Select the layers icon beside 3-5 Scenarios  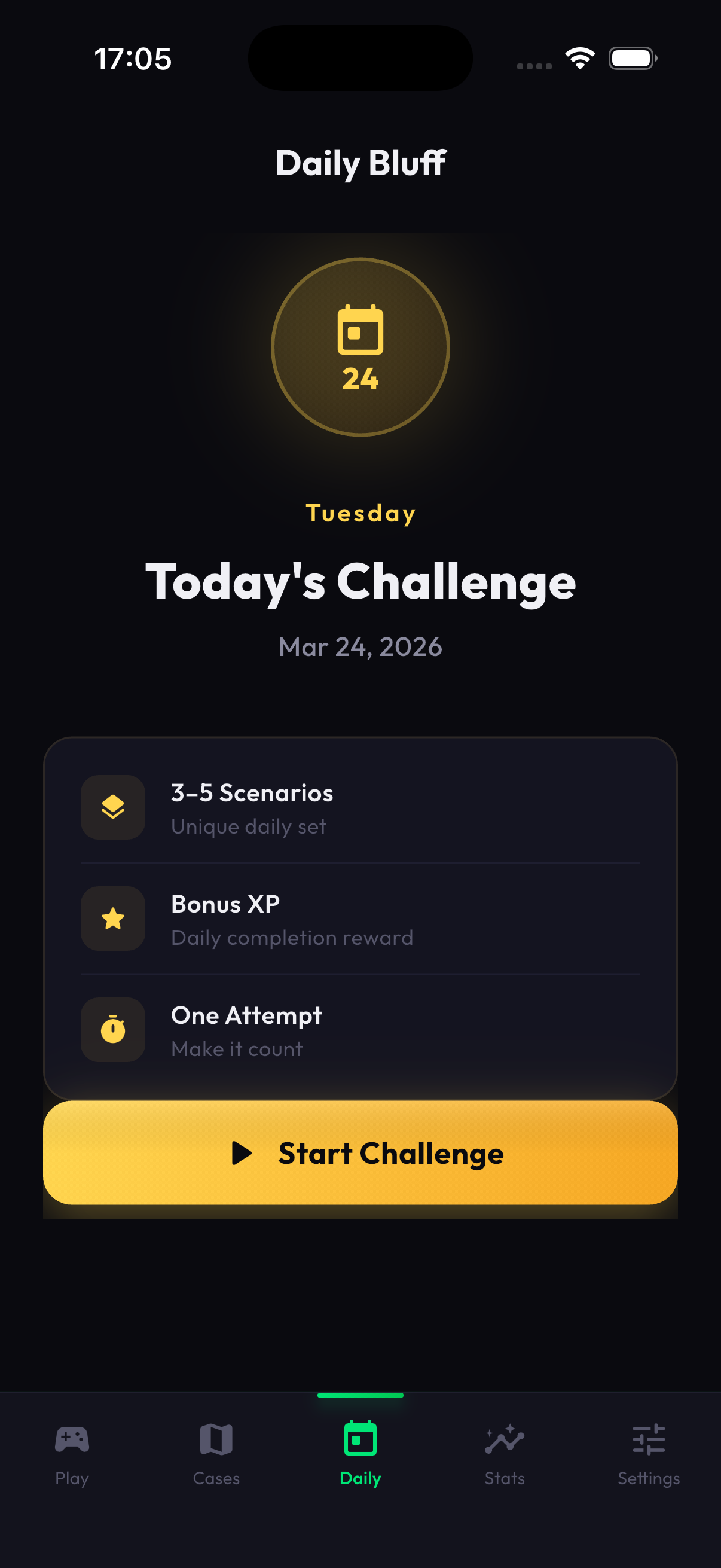[112, 808]
